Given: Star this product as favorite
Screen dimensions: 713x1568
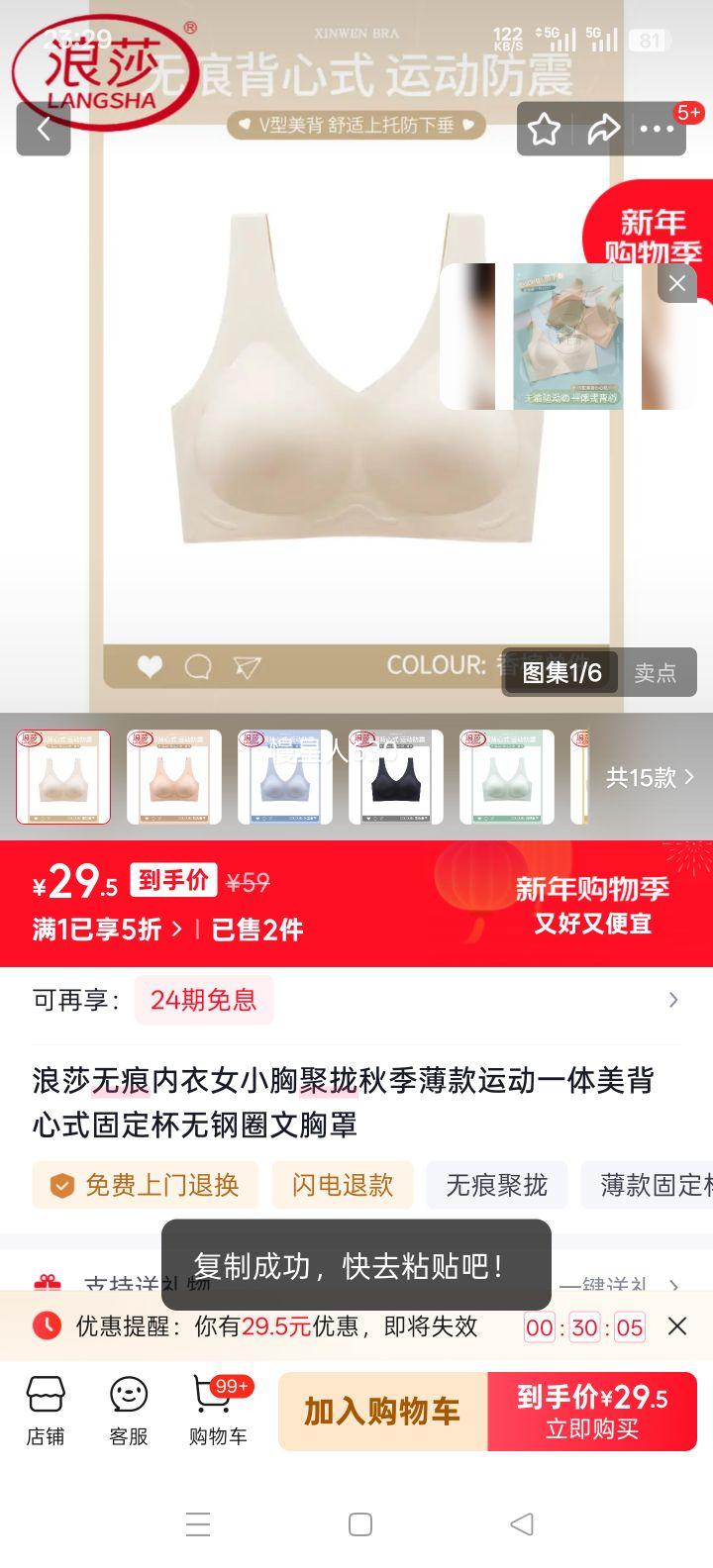Looking at the screenshot, I should tap(545, 128).
